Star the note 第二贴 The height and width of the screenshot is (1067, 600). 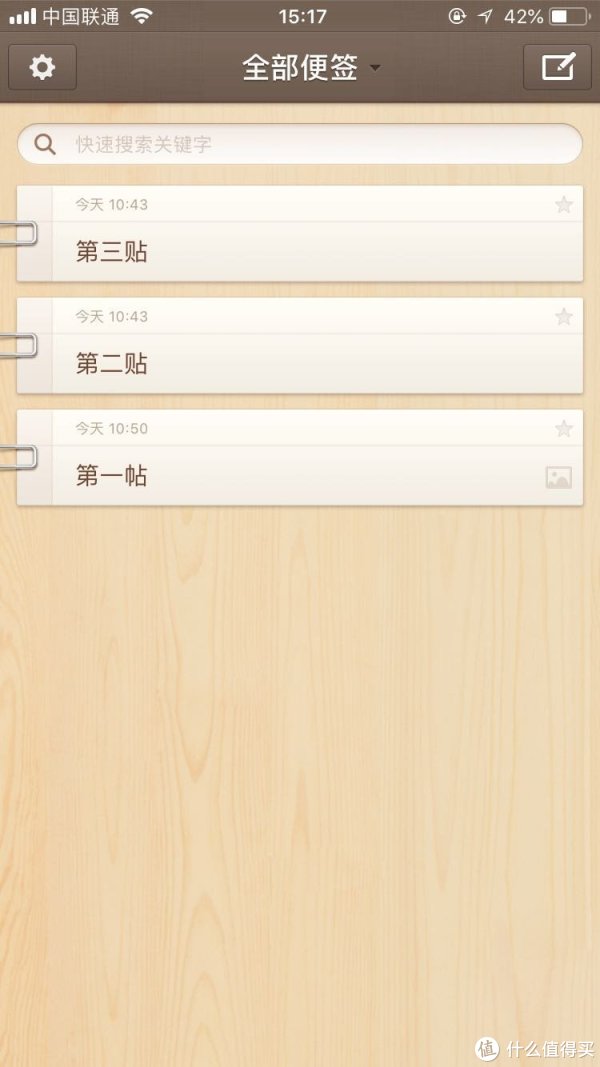pos(564,317)
